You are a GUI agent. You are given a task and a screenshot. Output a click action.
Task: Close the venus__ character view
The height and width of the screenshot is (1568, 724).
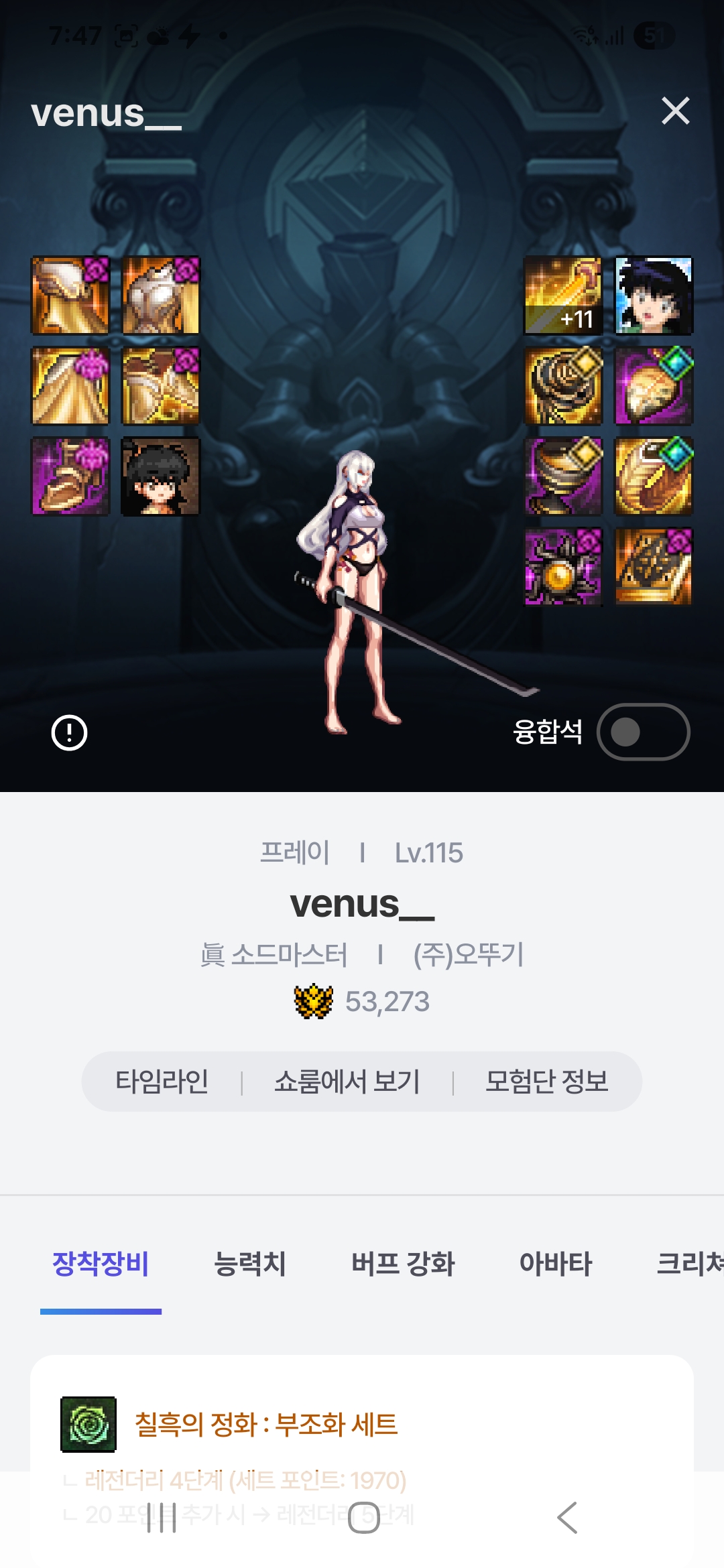675,111
